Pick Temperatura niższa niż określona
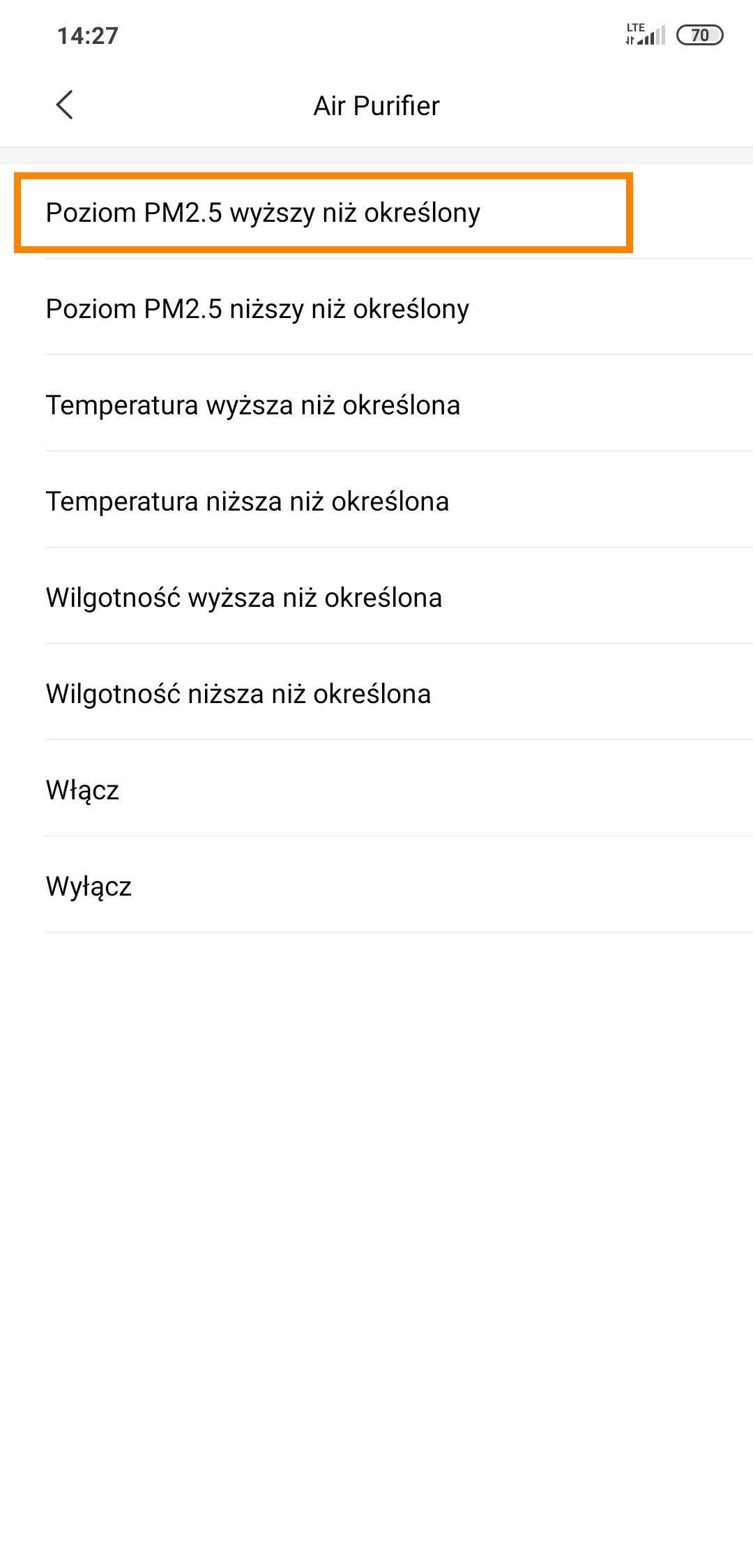 (x=248, y=502)
